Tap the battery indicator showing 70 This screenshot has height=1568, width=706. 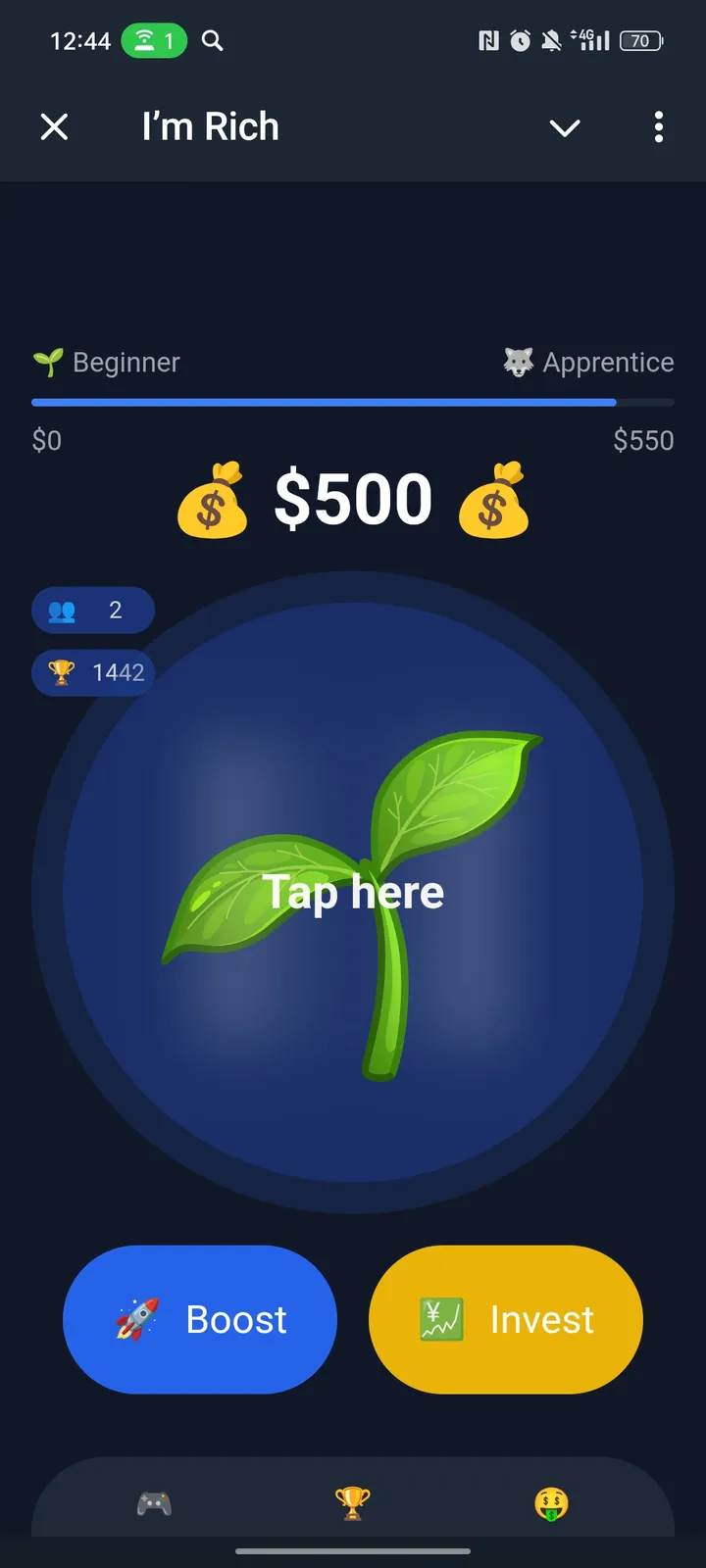pos(642,40)
